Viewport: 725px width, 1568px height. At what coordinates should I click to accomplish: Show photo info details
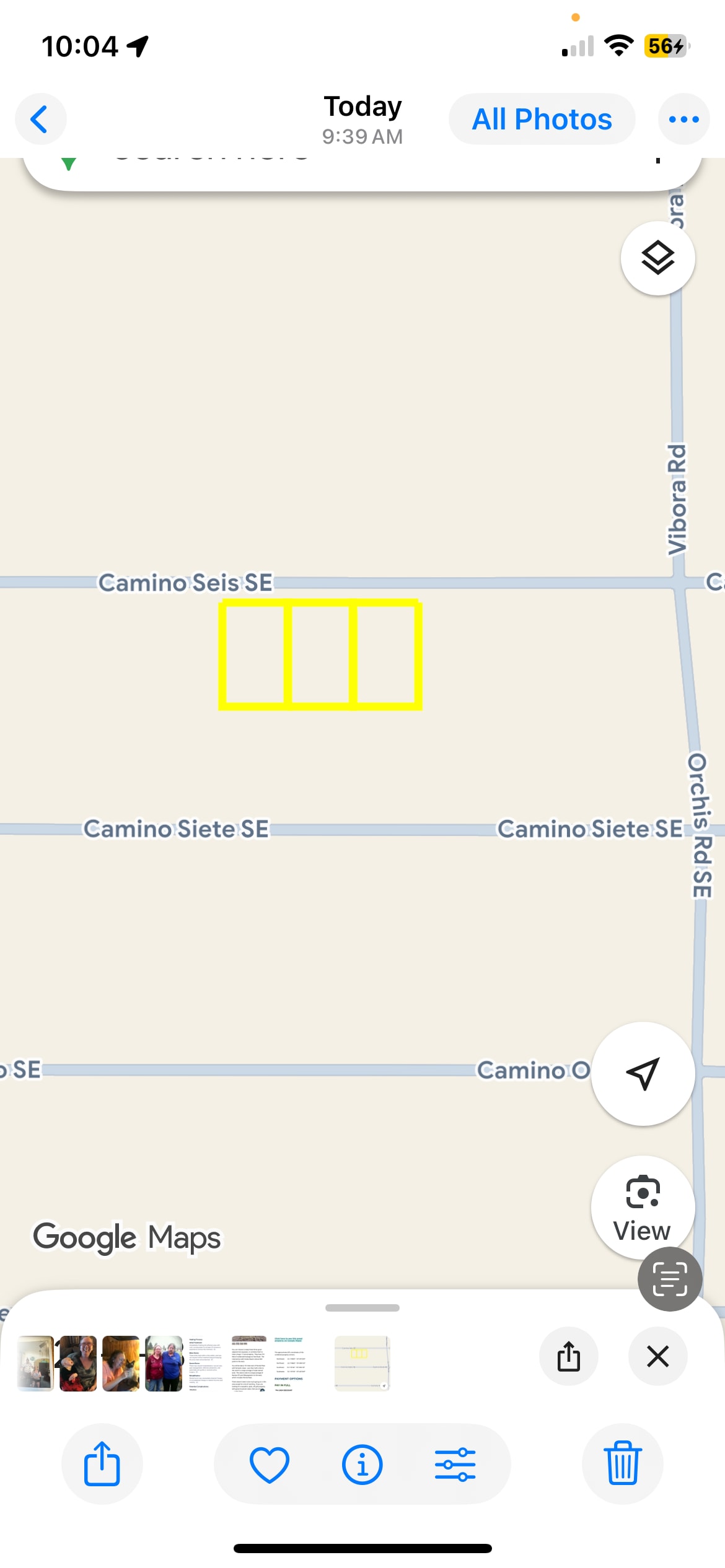click(362, 1464)
